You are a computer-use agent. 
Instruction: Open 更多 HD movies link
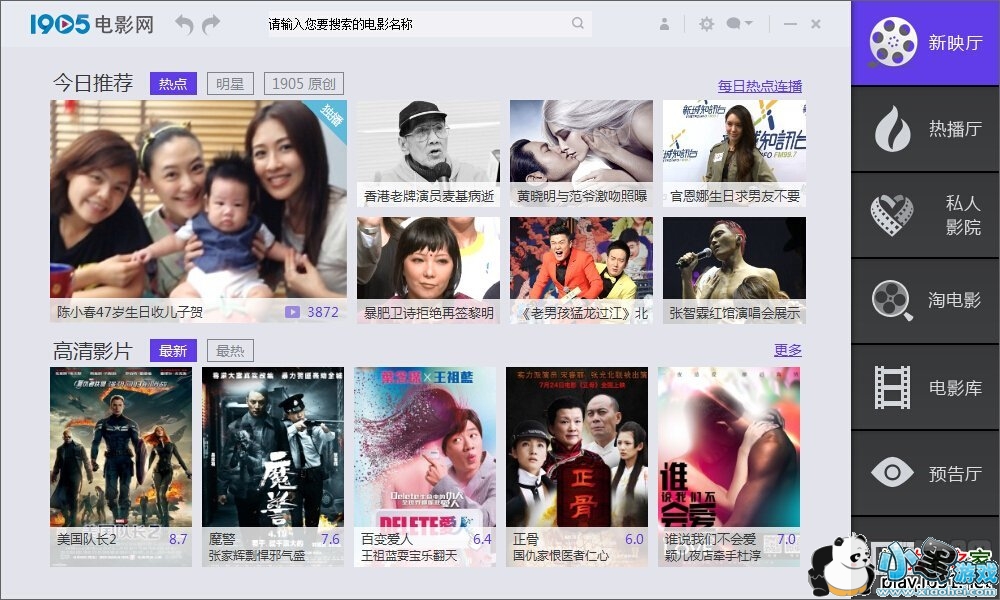coord(787,351)
